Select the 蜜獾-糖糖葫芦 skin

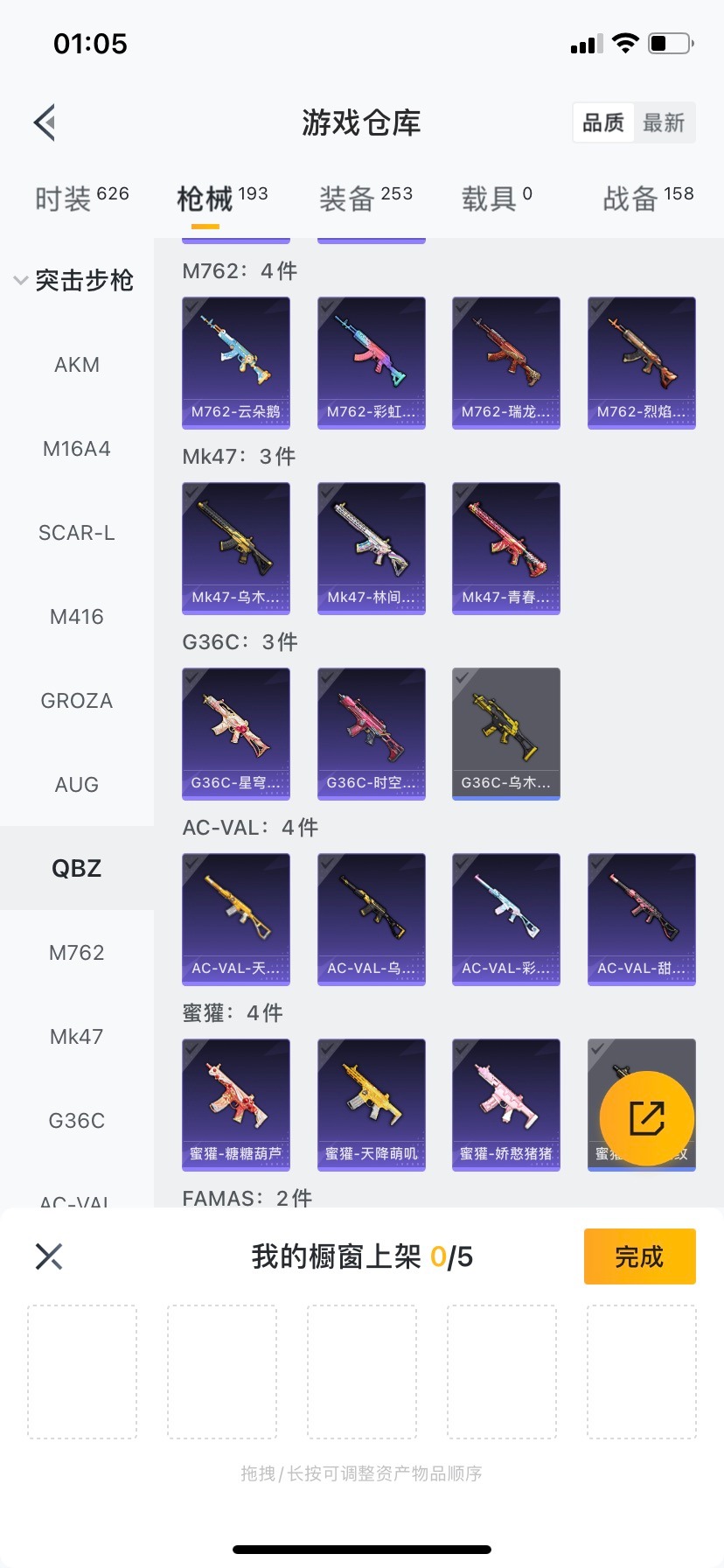[x=236, y=1104]
